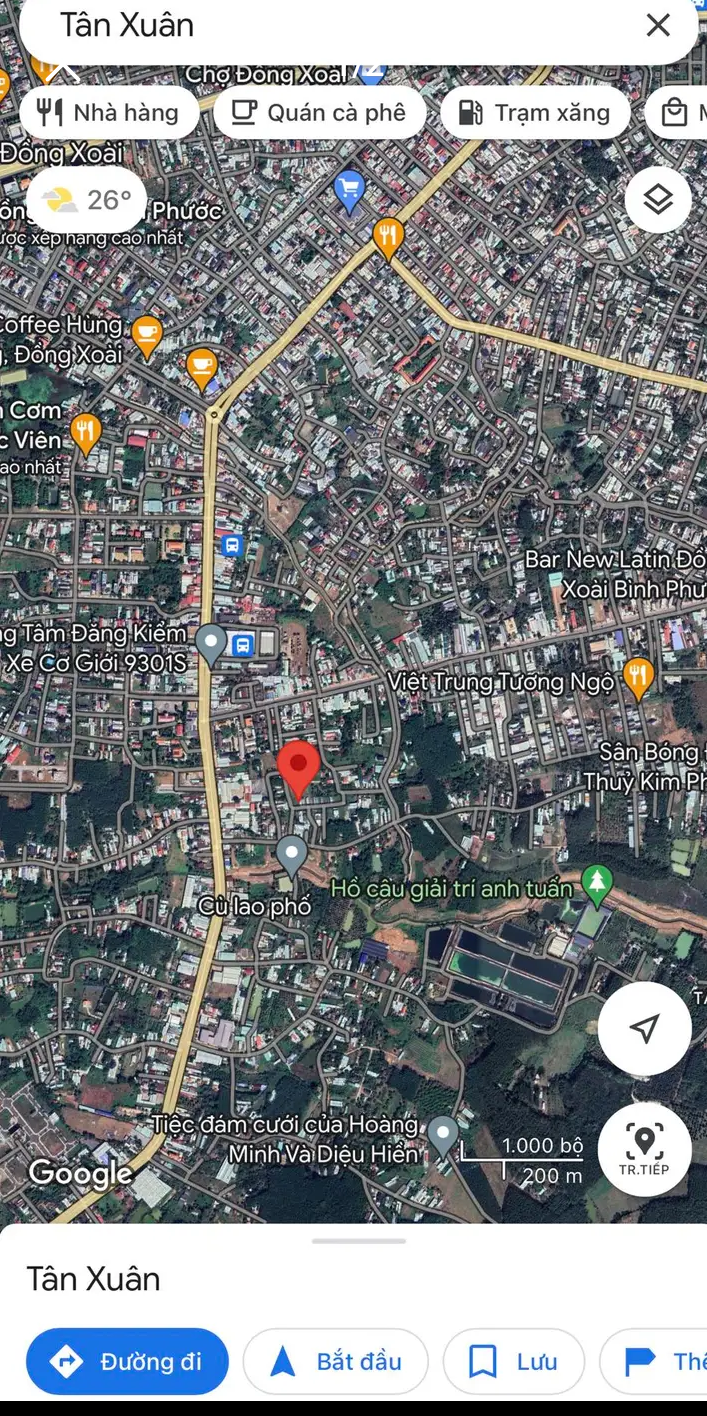Tap the red Tân Xuân location pin
The height and width of the screenshot is (1416, 707).
pos(298,768)
